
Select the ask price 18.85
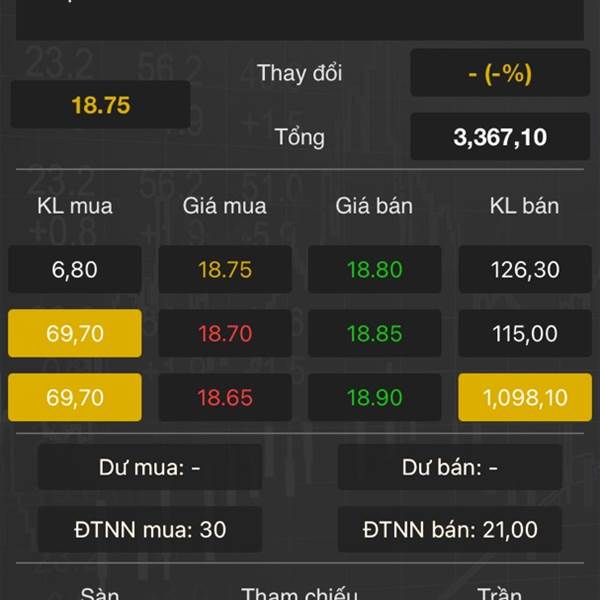pyautogui.click(x=374, y=334)
